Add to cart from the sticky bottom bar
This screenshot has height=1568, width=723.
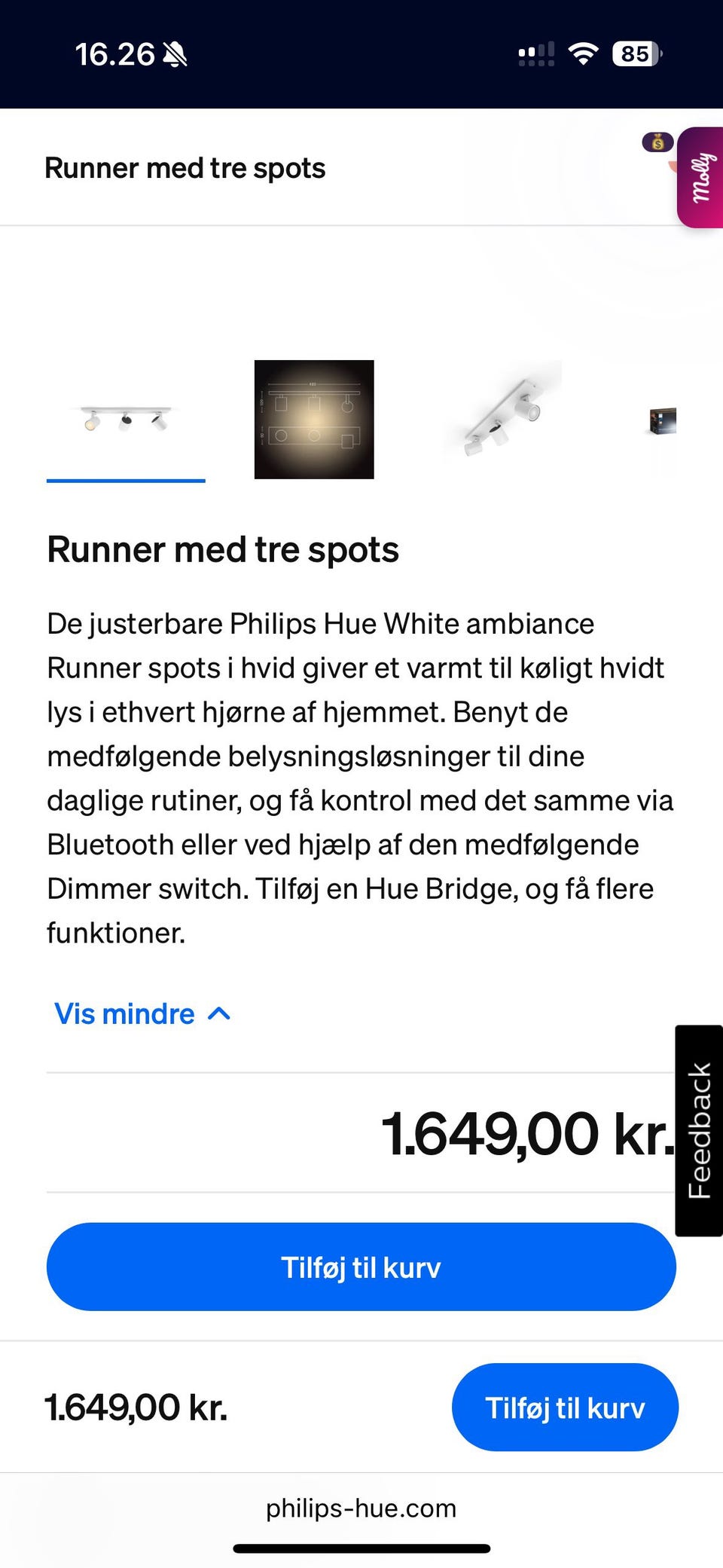565,1408
